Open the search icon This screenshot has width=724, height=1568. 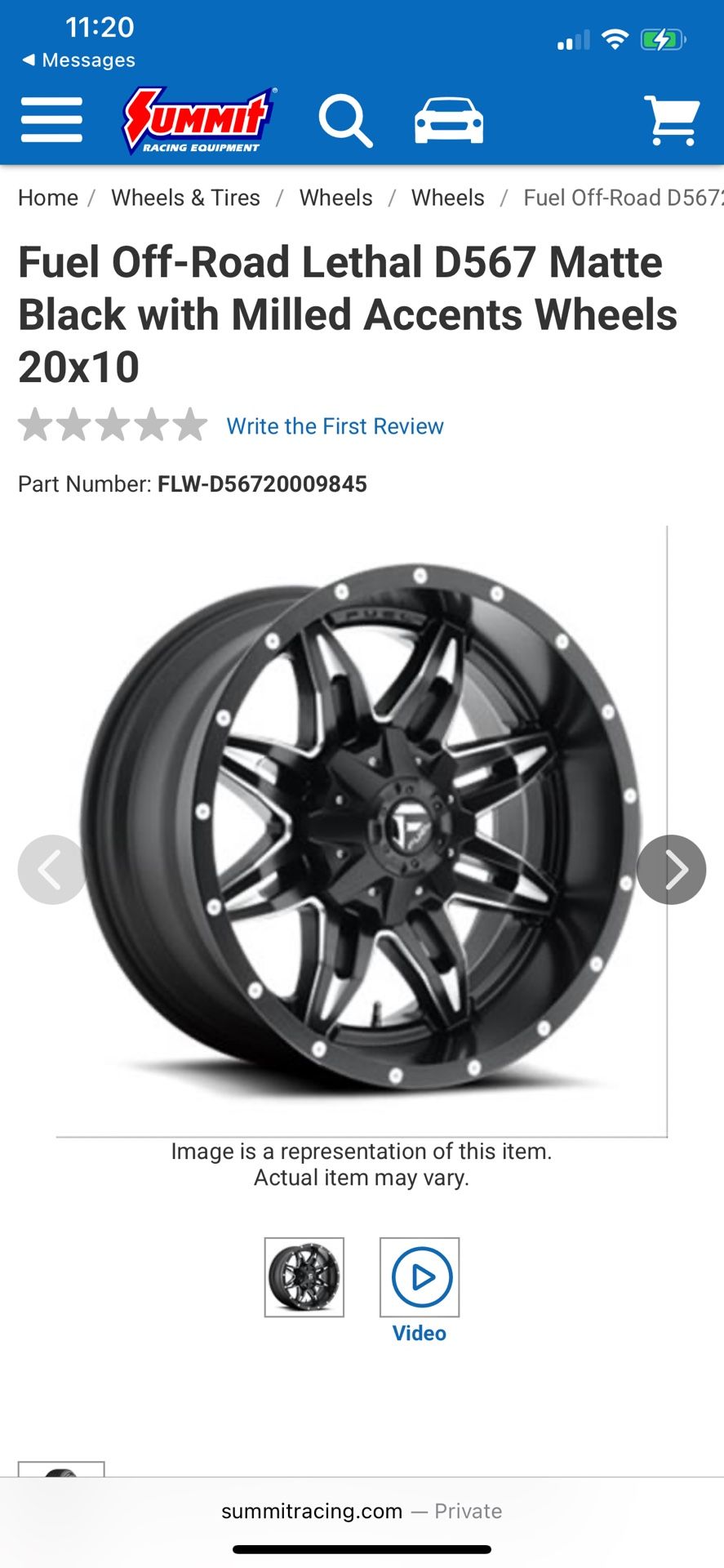[346, 121]
